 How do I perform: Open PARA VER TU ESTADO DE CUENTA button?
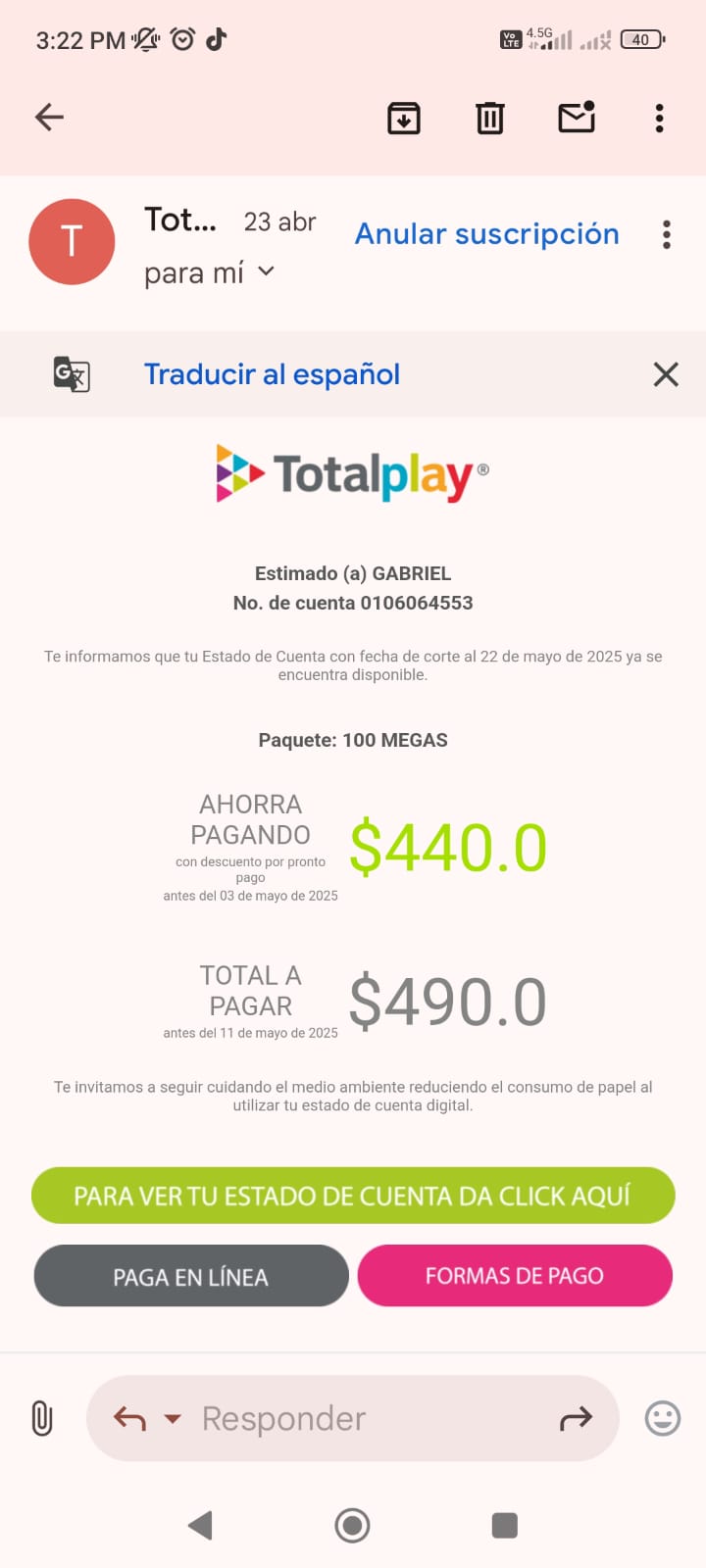(353, 1196)
